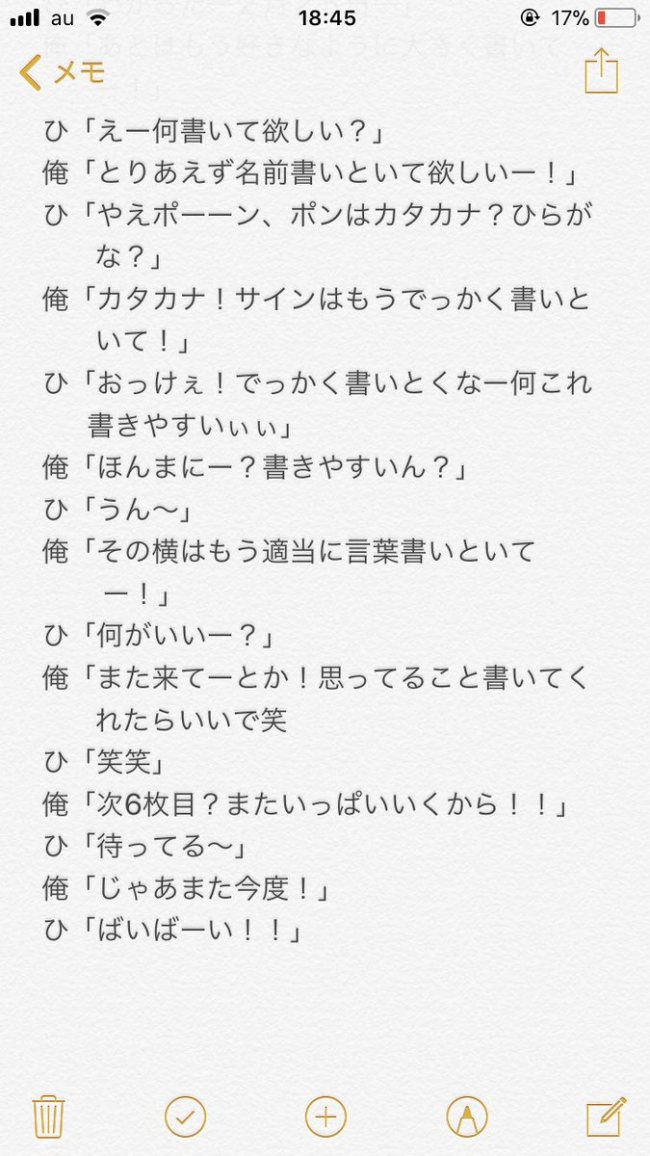Share this note
The image size is (650, 1156).
[x=601, y=71]
